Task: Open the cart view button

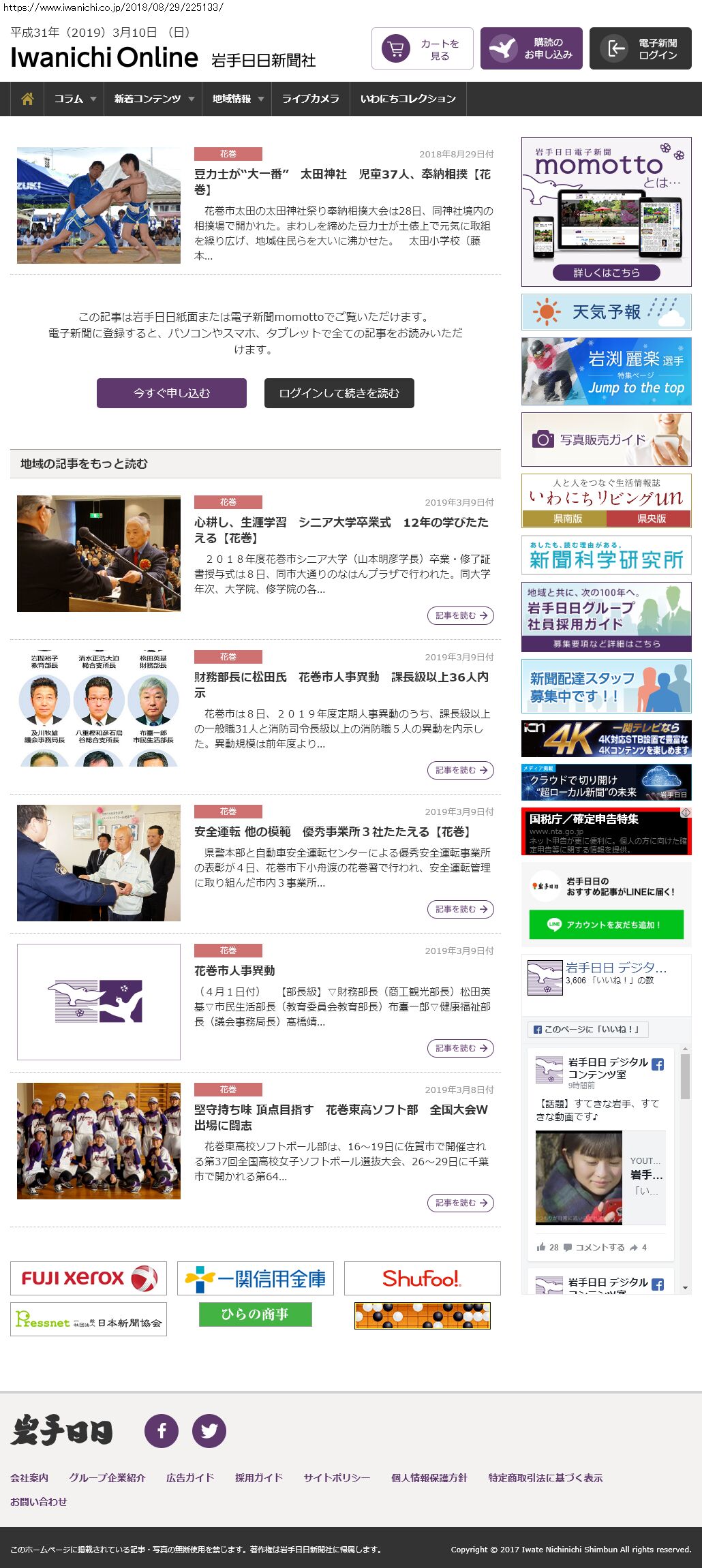Action: point(422,48)
